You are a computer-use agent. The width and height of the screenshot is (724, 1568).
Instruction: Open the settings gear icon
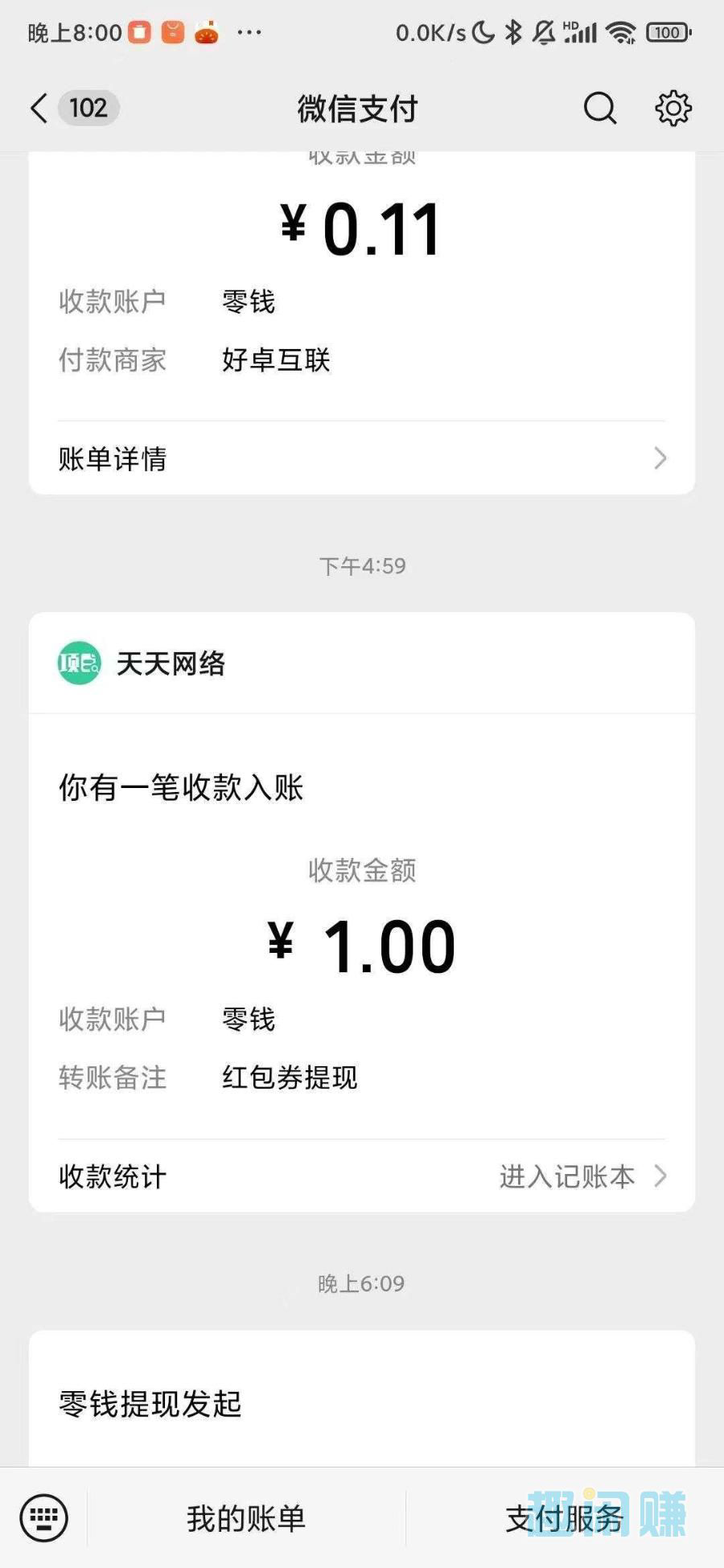click(x=673, y=108)
